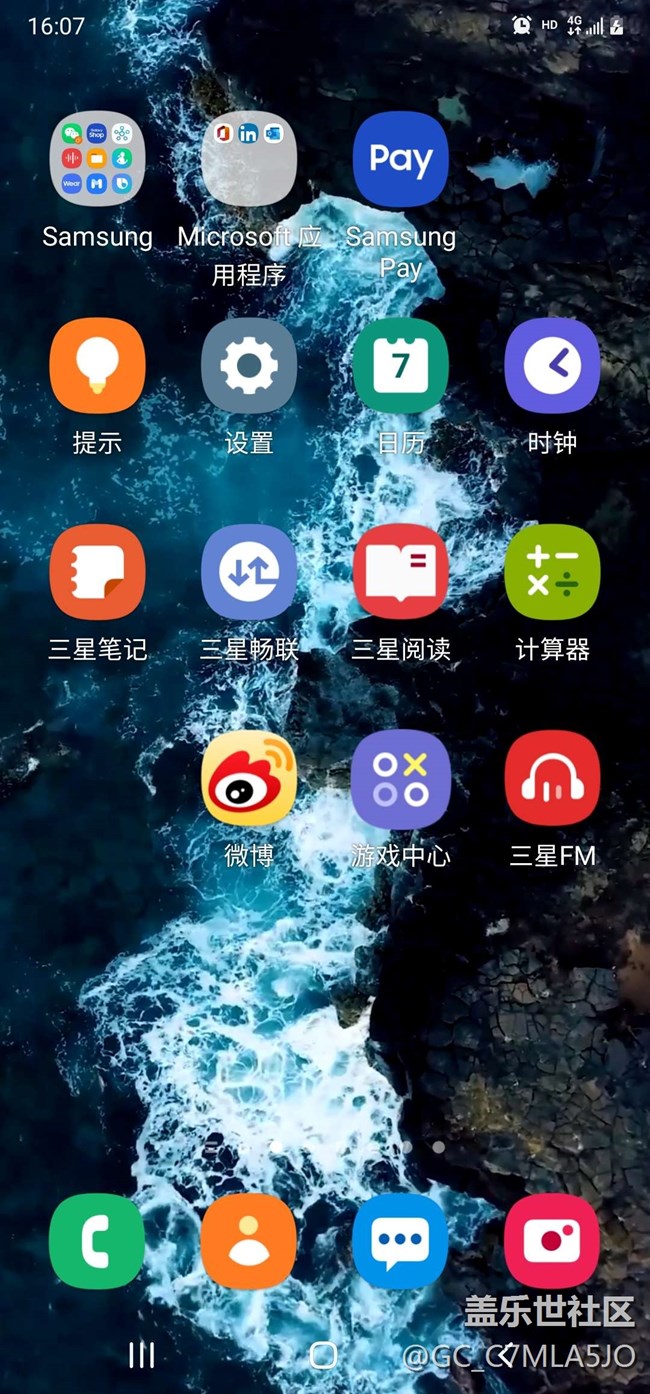The image size is (650, 1394).
Task: Tap the home navigation button
Action: tap(323, 1355)
